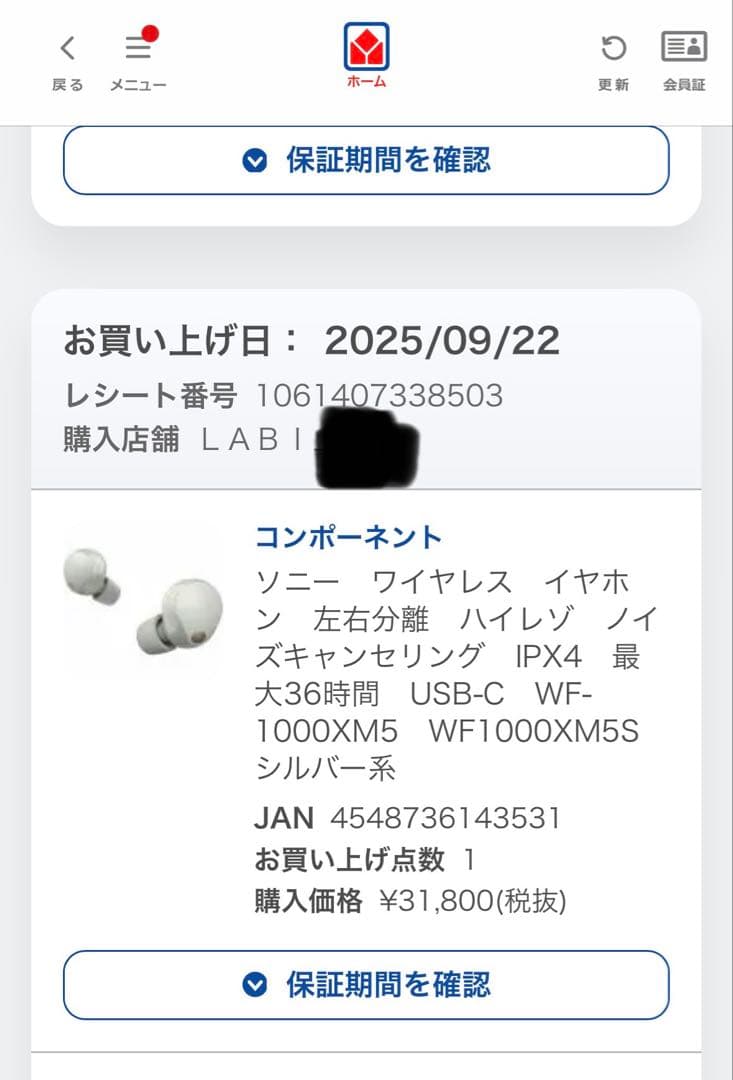This screenshot has height=1080, width=733.
Task: Select the membership card badge icon
Action: 684,44
